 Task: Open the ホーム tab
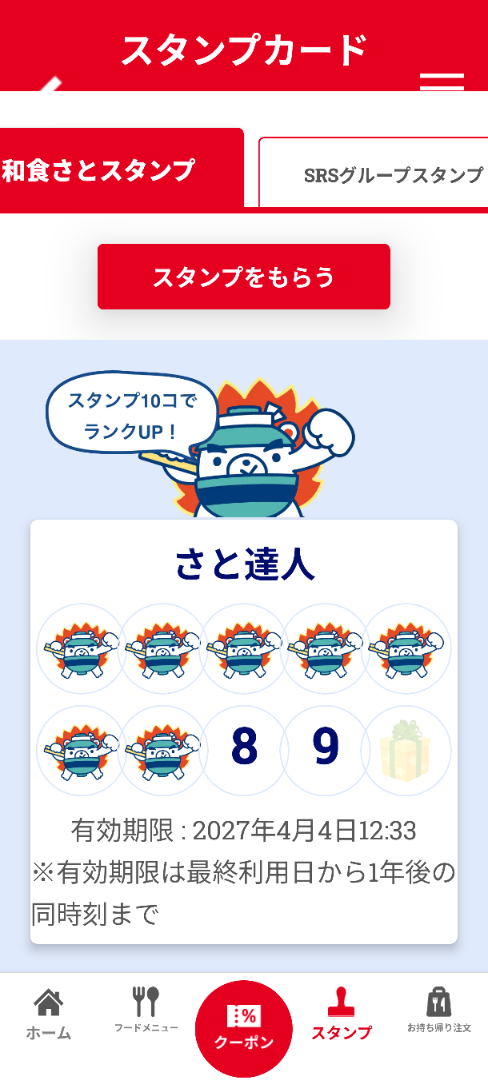coord(48,1014)
